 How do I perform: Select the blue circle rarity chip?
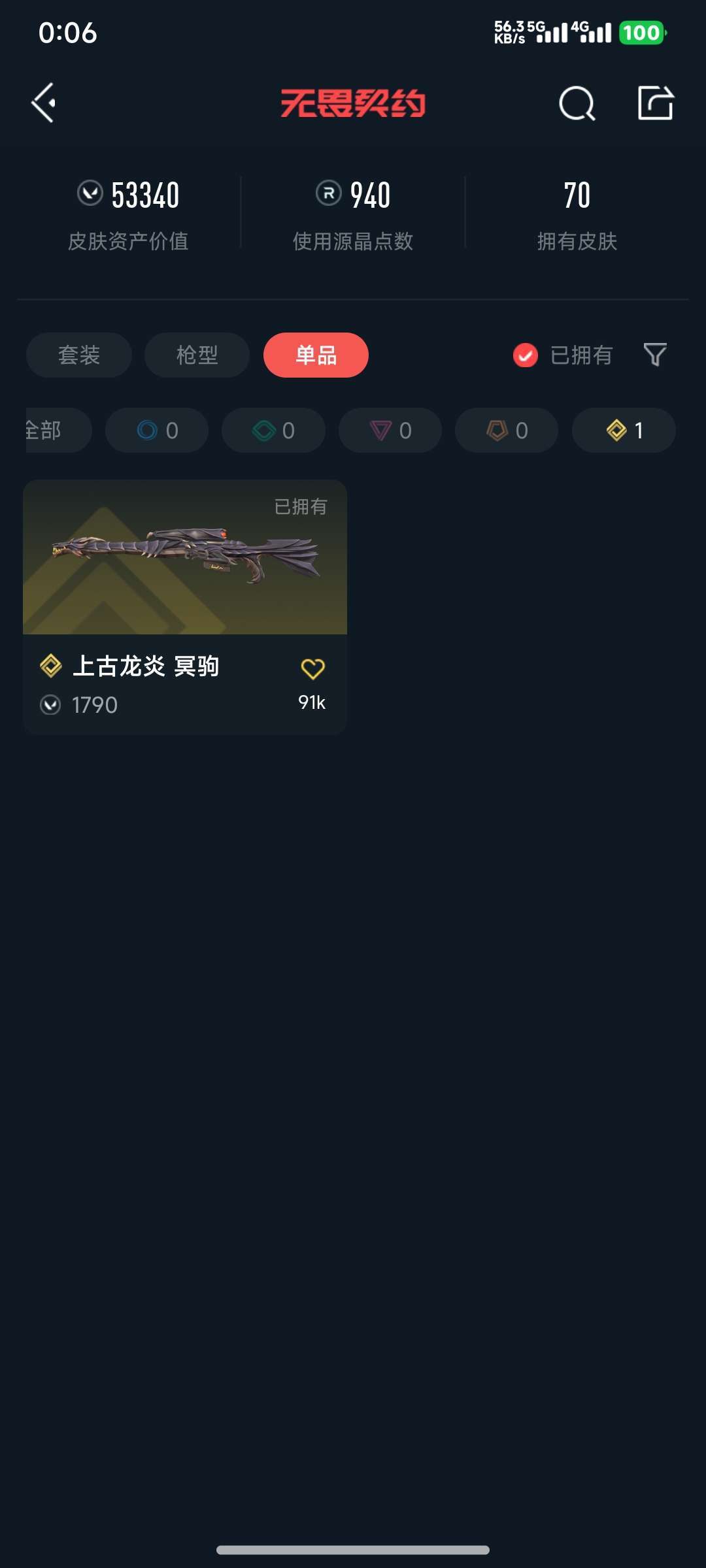click(157, 430)
